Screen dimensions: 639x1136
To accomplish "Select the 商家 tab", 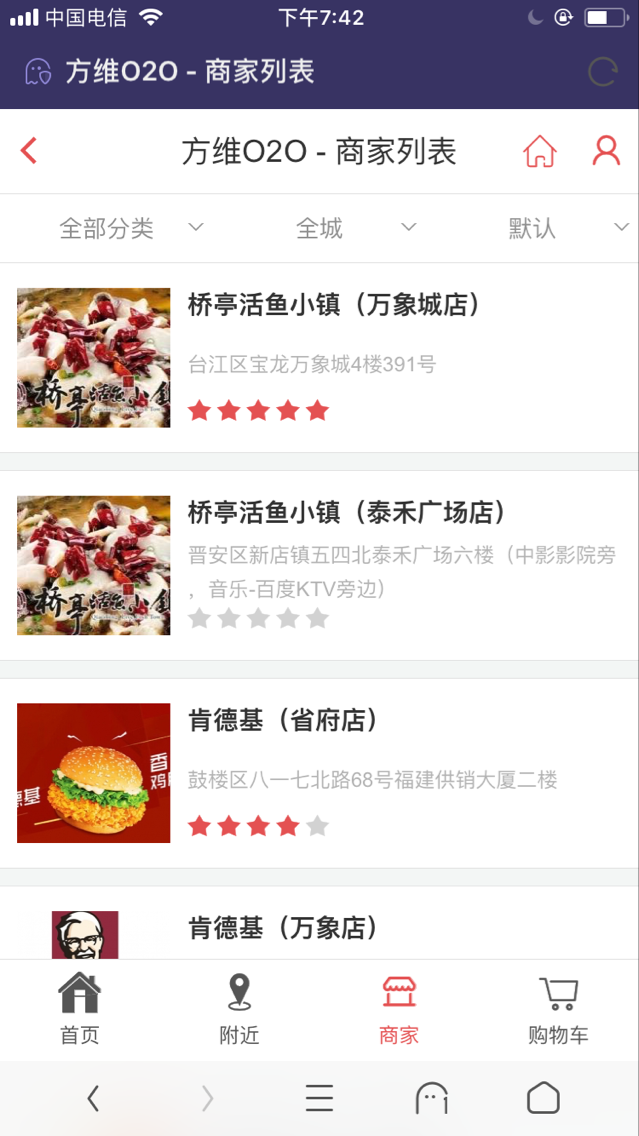I will point(399,1010).
